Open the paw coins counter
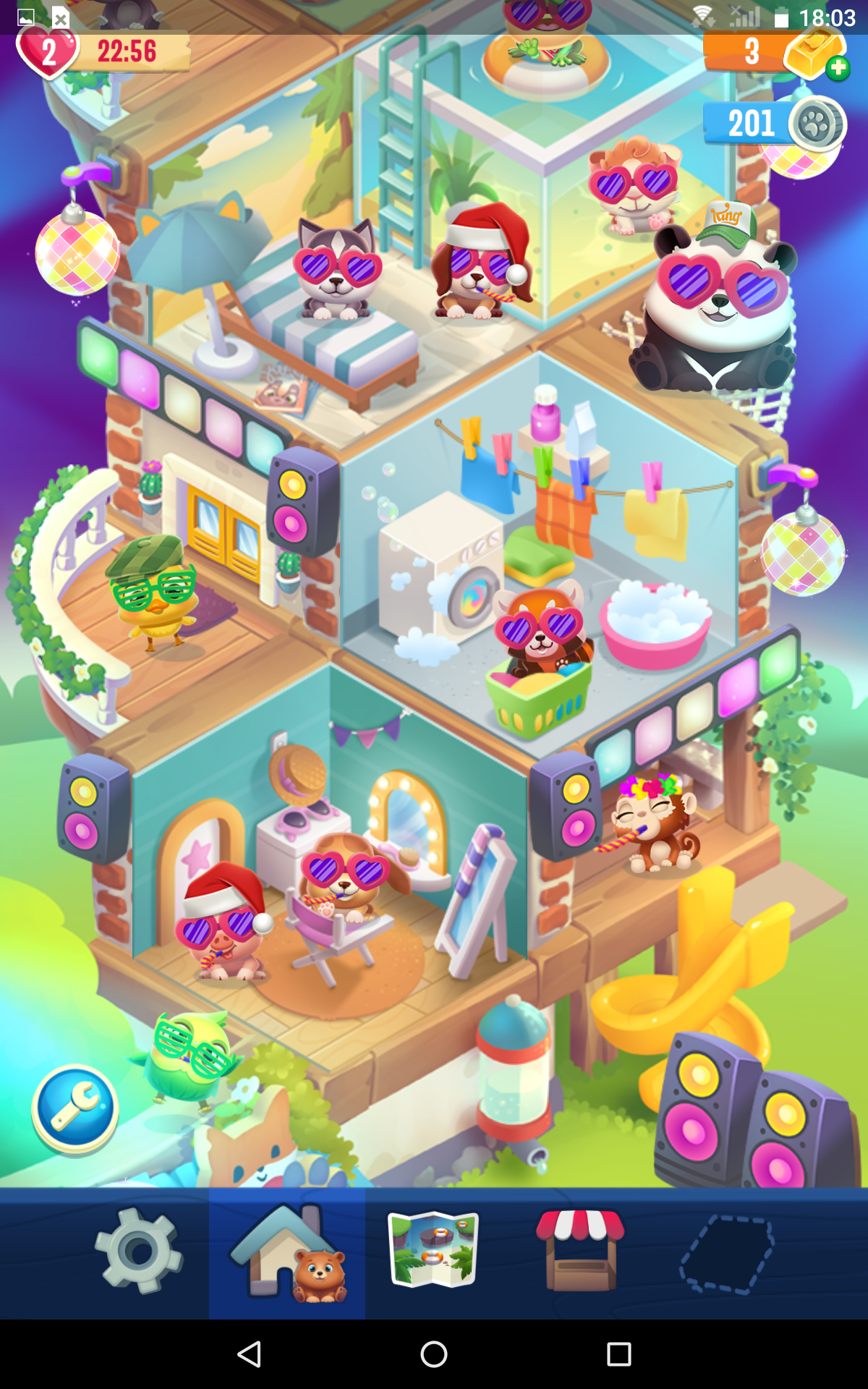This screenshot has width=868, height=1389. coord(774,124)
